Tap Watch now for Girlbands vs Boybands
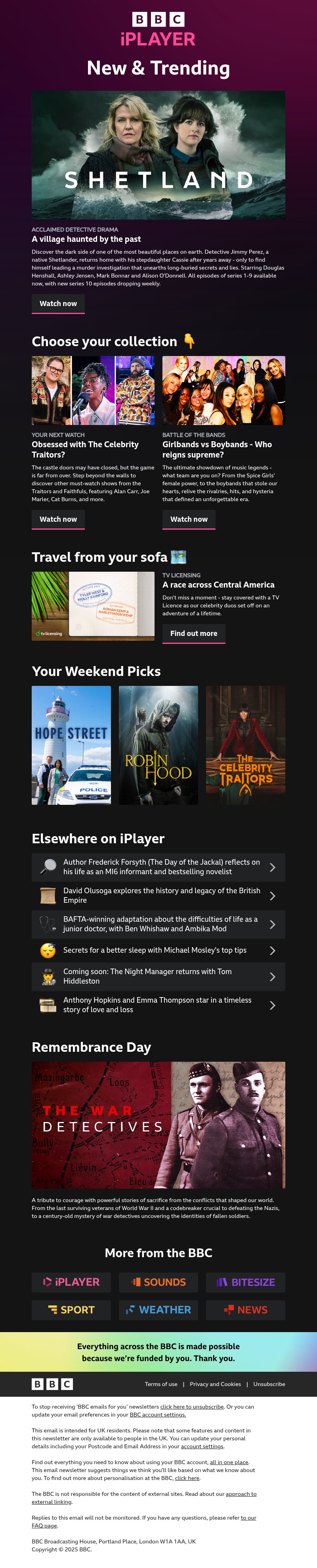Viewport: 317px width, 1568px height. [x=189, y=519]
